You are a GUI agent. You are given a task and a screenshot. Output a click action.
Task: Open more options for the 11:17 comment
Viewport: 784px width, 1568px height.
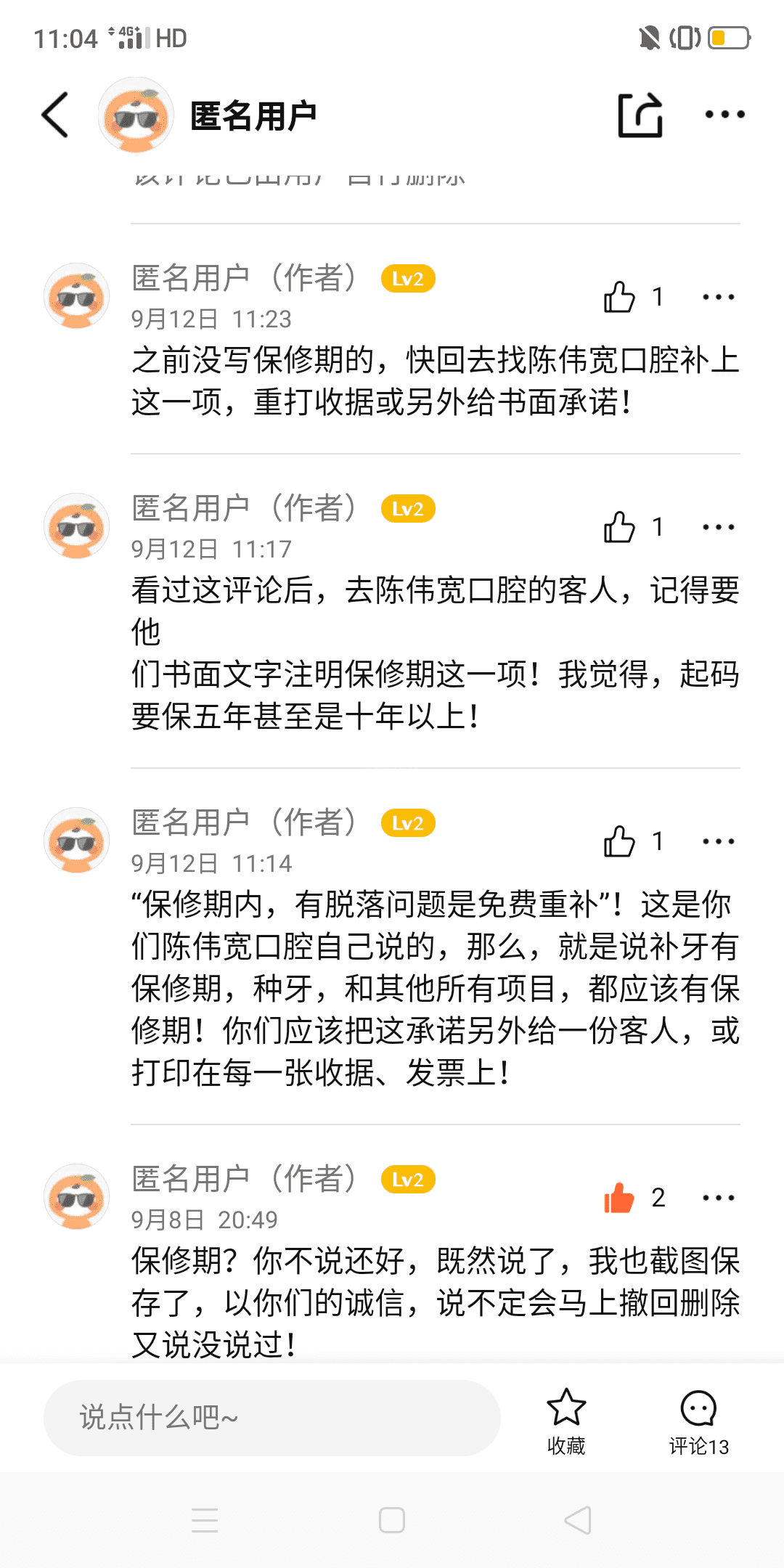(x=718, y=527)
